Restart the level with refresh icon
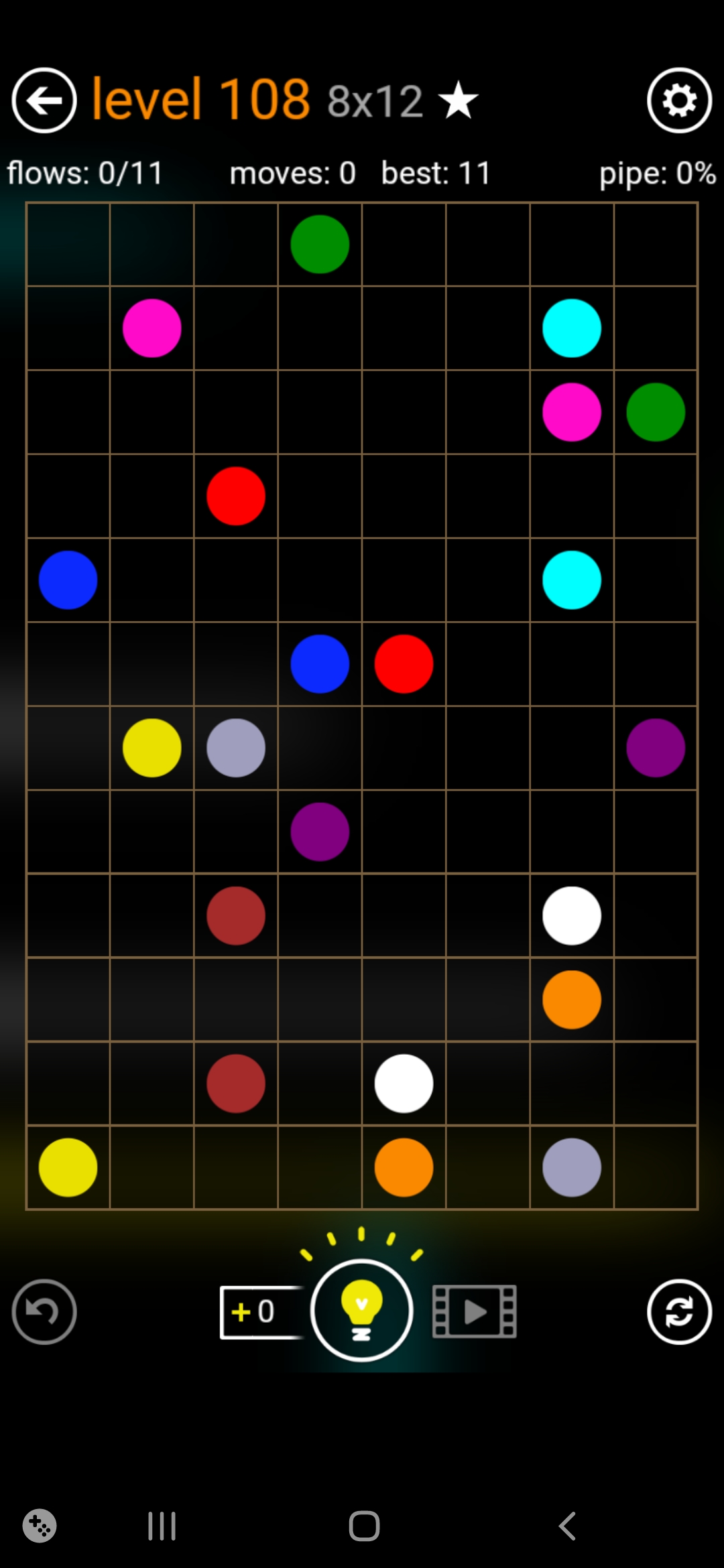 tap(679, 1311)
